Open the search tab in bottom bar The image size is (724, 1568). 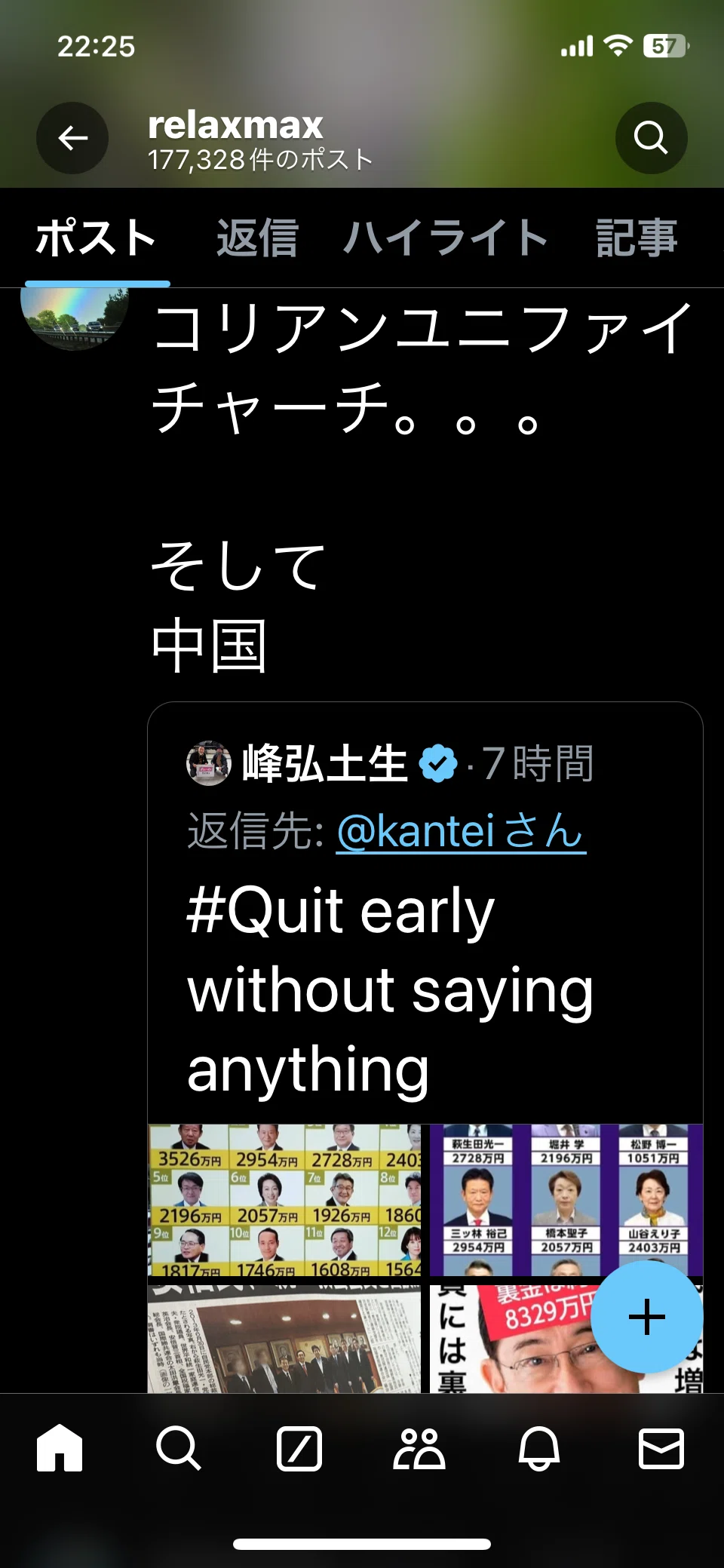[179, 1448]
